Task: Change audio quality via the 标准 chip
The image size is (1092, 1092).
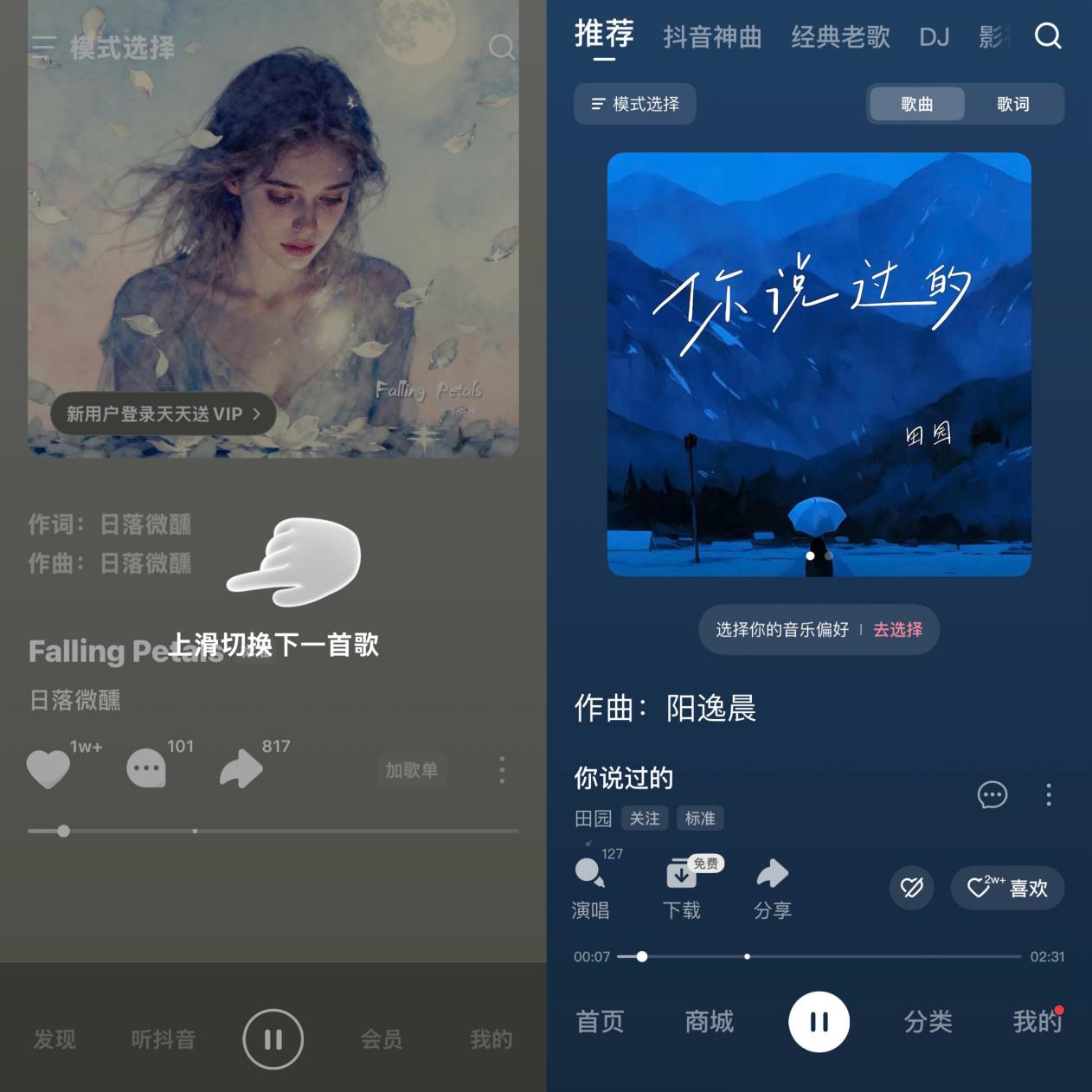Action: [x=700, y=819]
